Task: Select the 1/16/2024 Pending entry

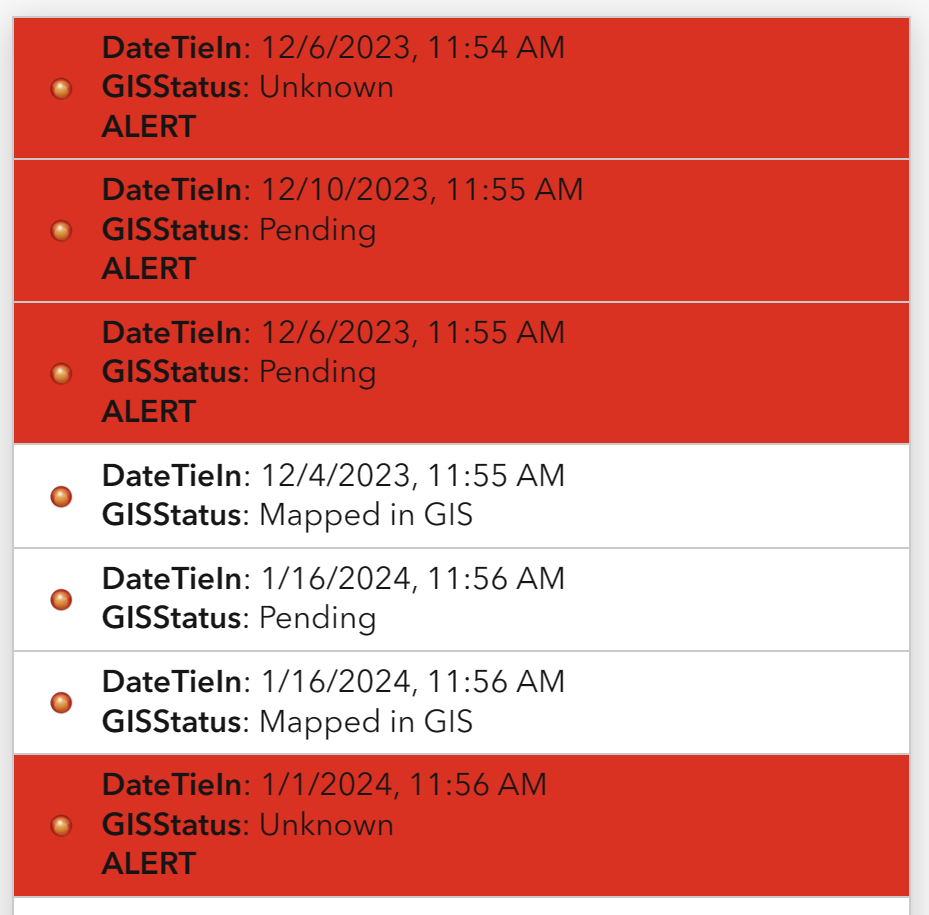Action: [x=460, y=599]
